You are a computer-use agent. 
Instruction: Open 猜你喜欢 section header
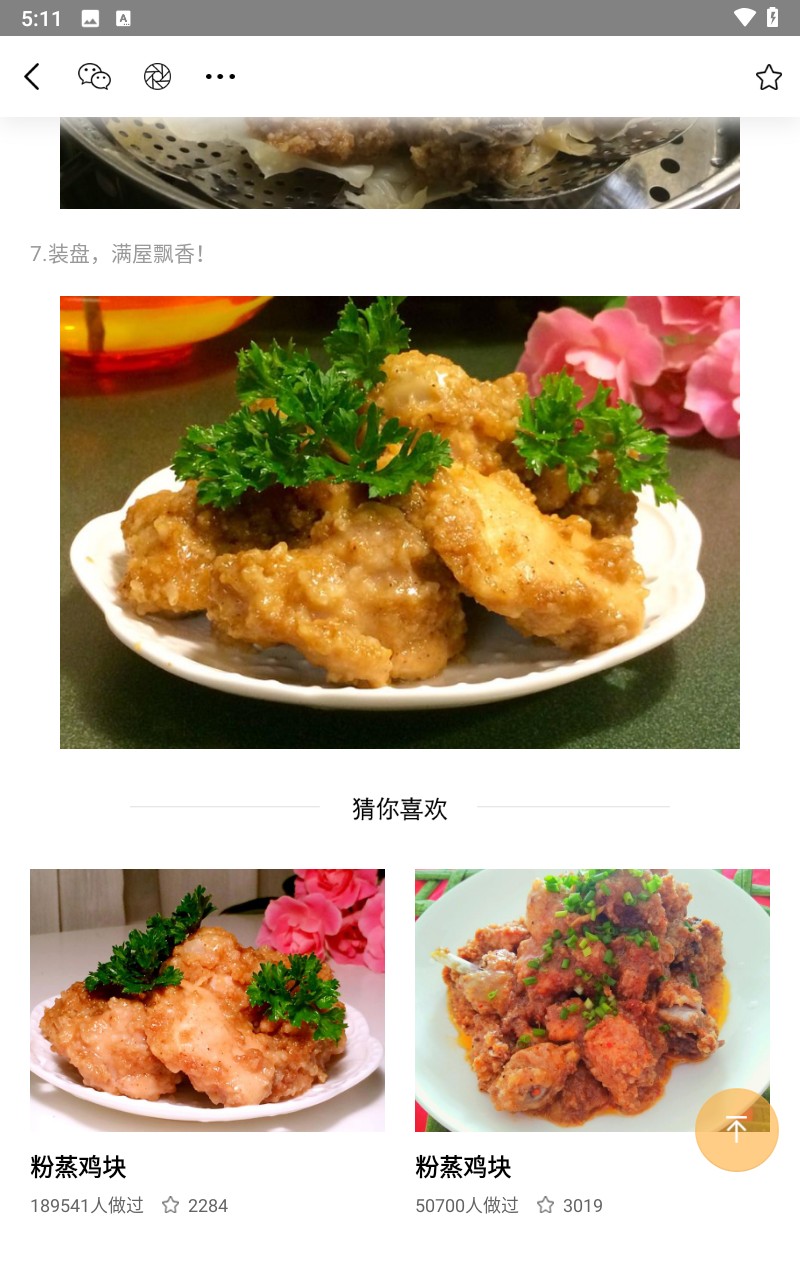[x=400, y=808]
